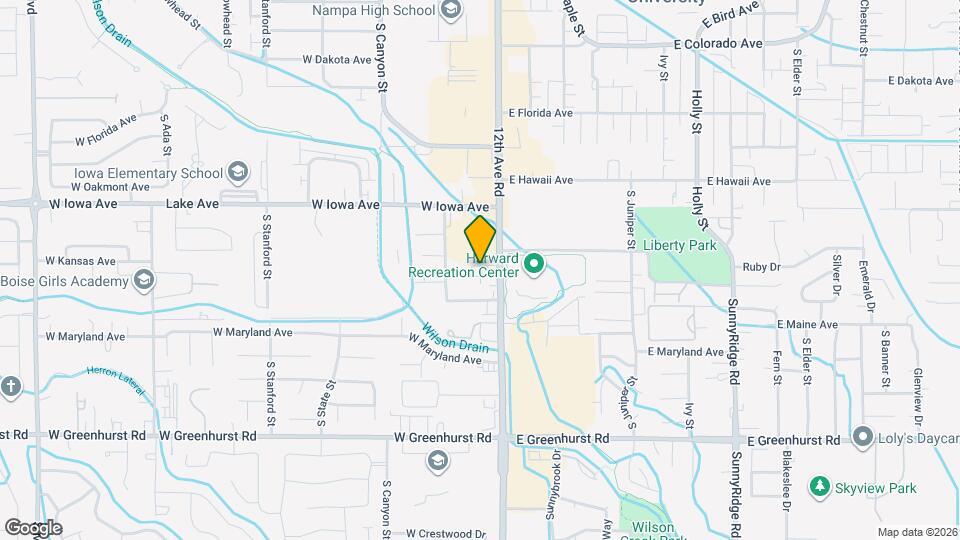Select Boise Girls Academy marker
Viewport: 960px width, 540px height.
click(144, 280)
